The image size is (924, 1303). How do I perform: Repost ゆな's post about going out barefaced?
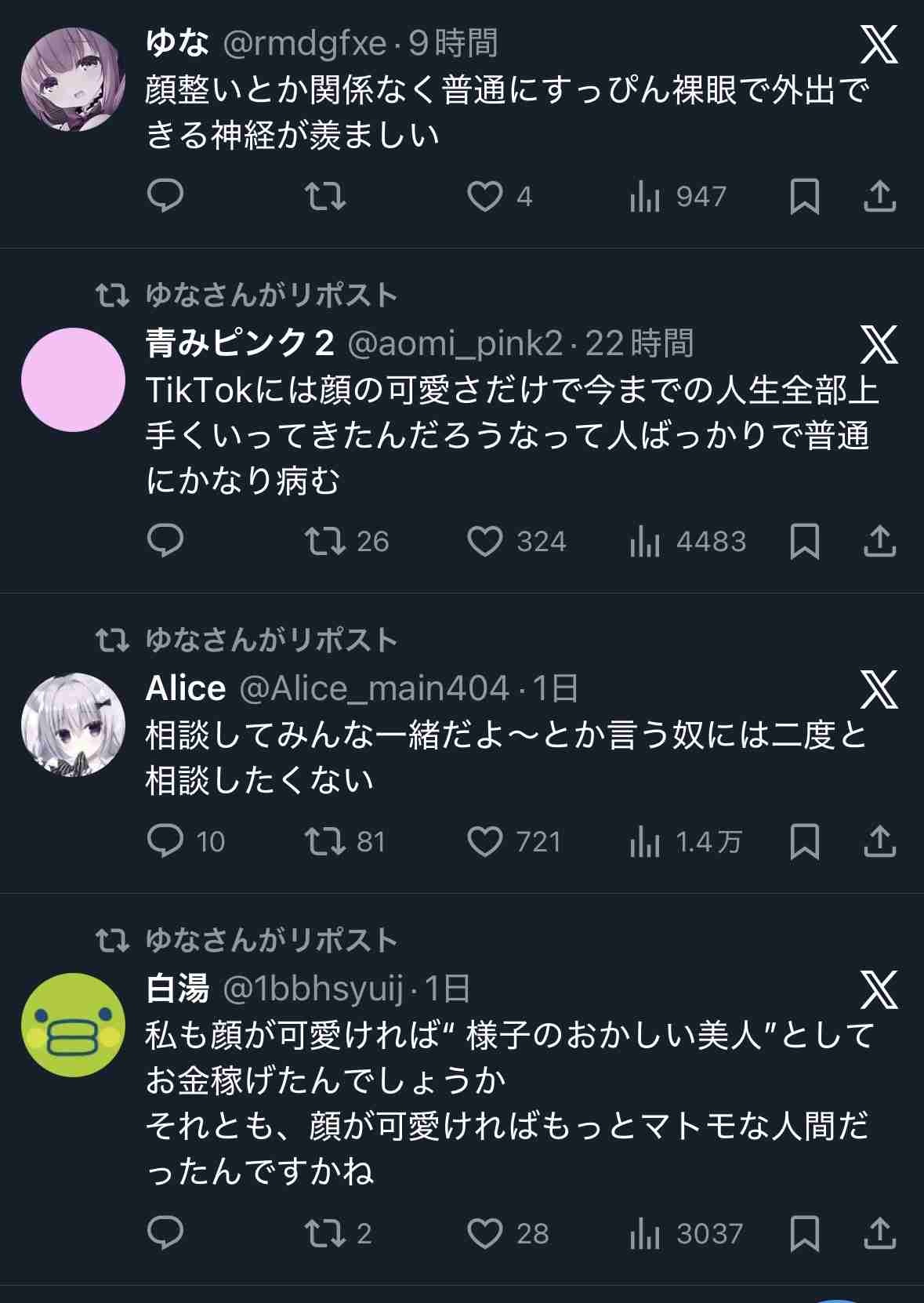pyautogui.click(x=325, y=196)
